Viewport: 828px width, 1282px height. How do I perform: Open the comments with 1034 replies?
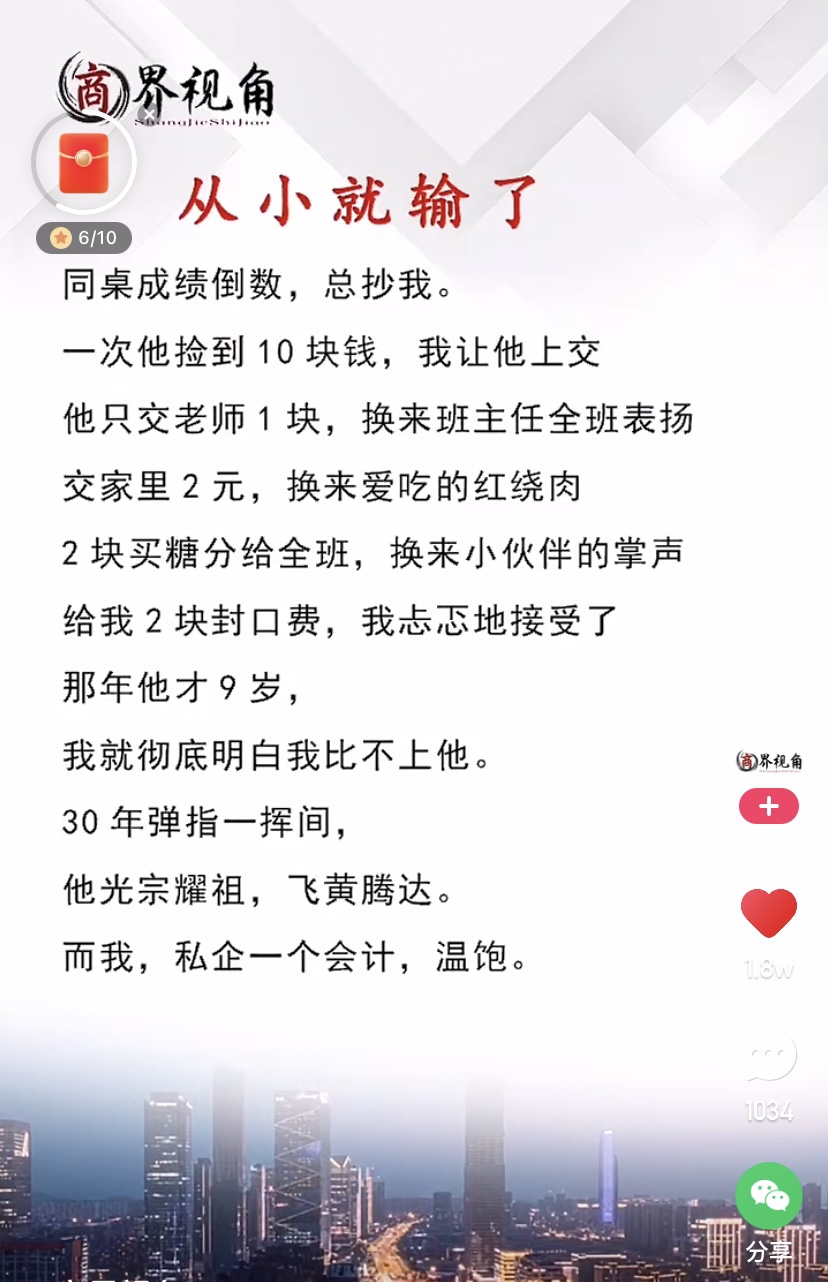(768, 1058)
